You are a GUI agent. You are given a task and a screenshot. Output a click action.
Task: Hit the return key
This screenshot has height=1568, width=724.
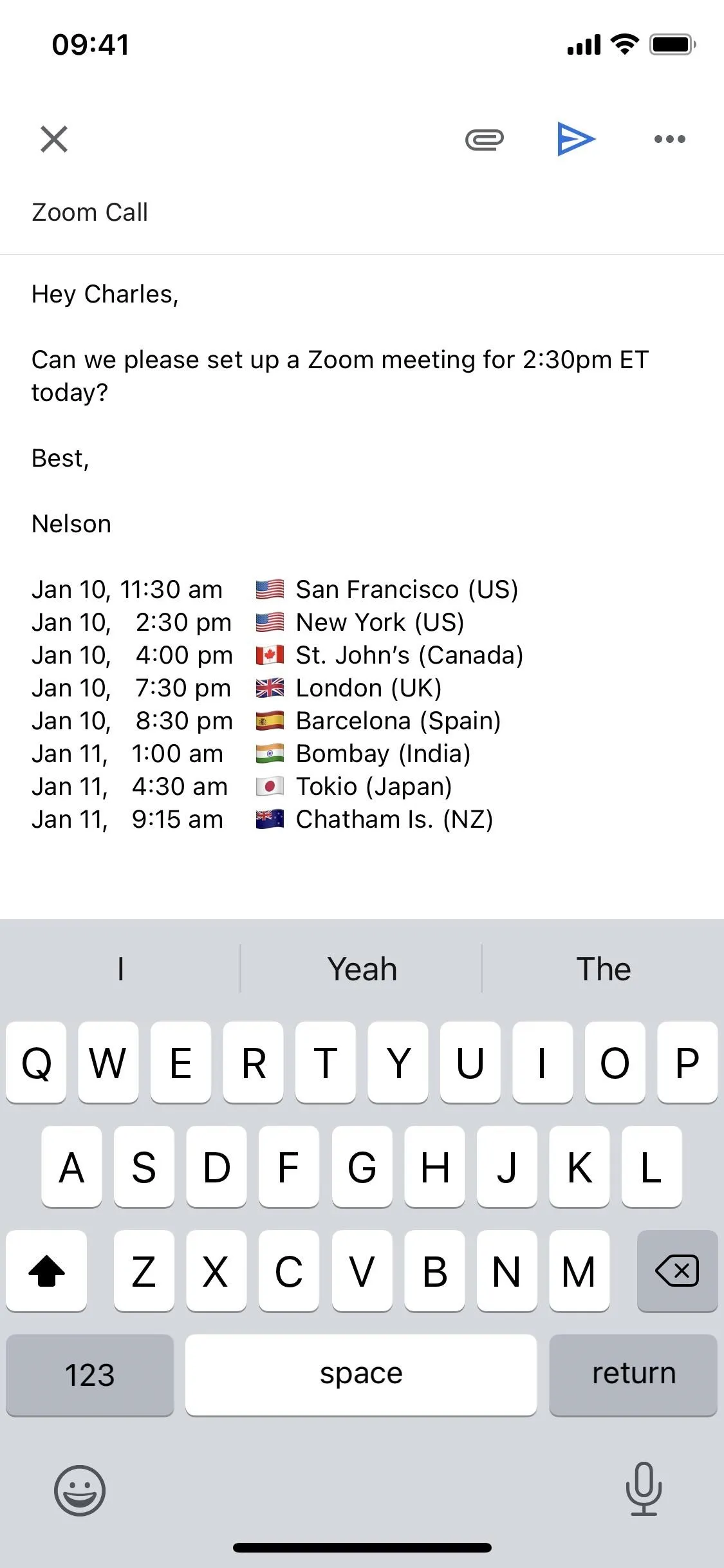pyautogui.click(x=633, y=1375)
